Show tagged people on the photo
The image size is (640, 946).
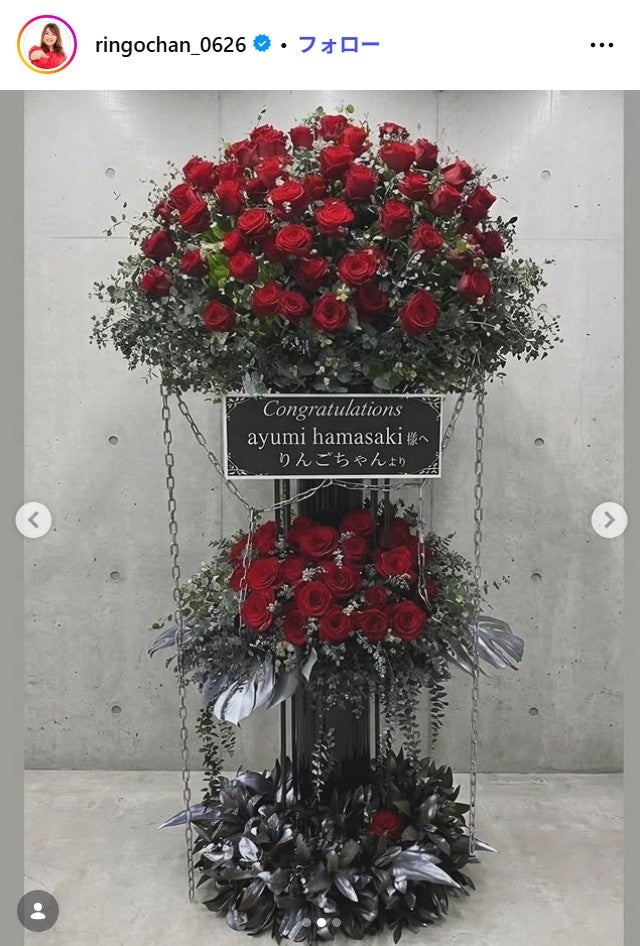point(38,910)
